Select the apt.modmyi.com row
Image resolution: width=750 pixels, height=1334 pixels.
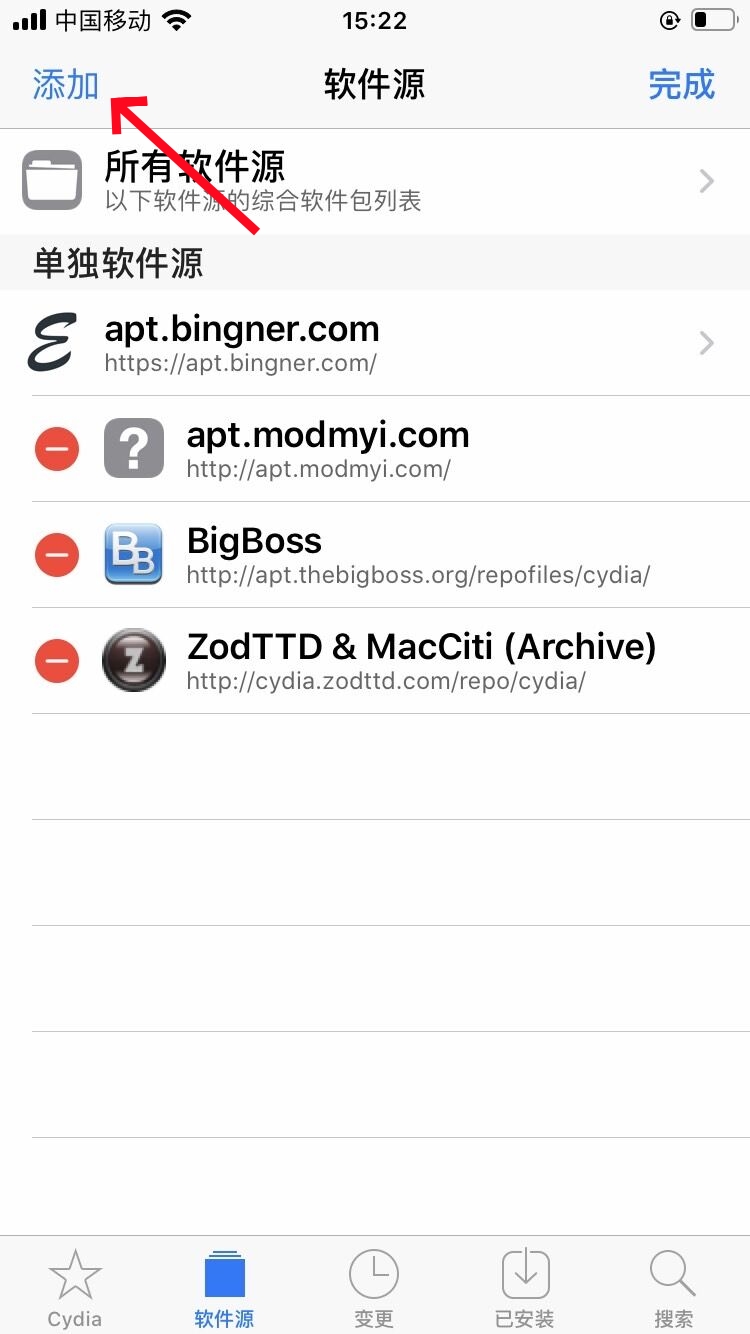point(420,449)
